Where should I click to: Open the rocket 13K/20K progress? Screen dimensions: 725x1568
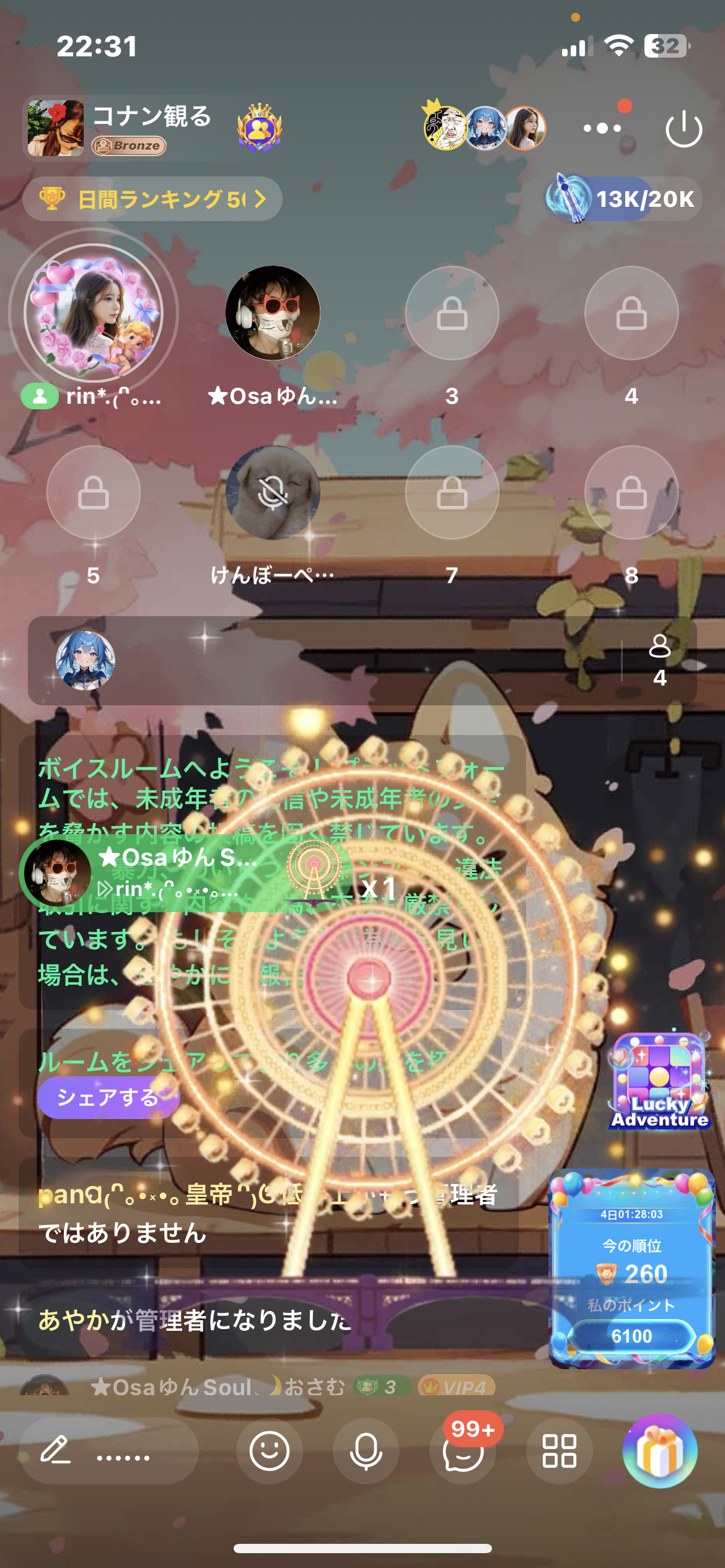click(x=624, y=199)
